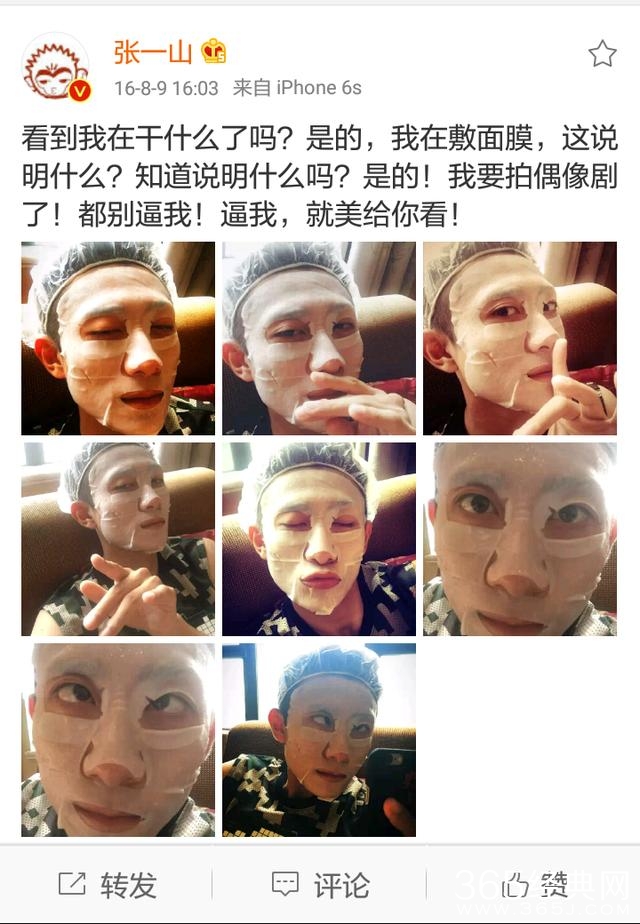Viewport: 640px width, 924px height.
Task: View the last photo showing a phone
Action: tap(319, 740)
